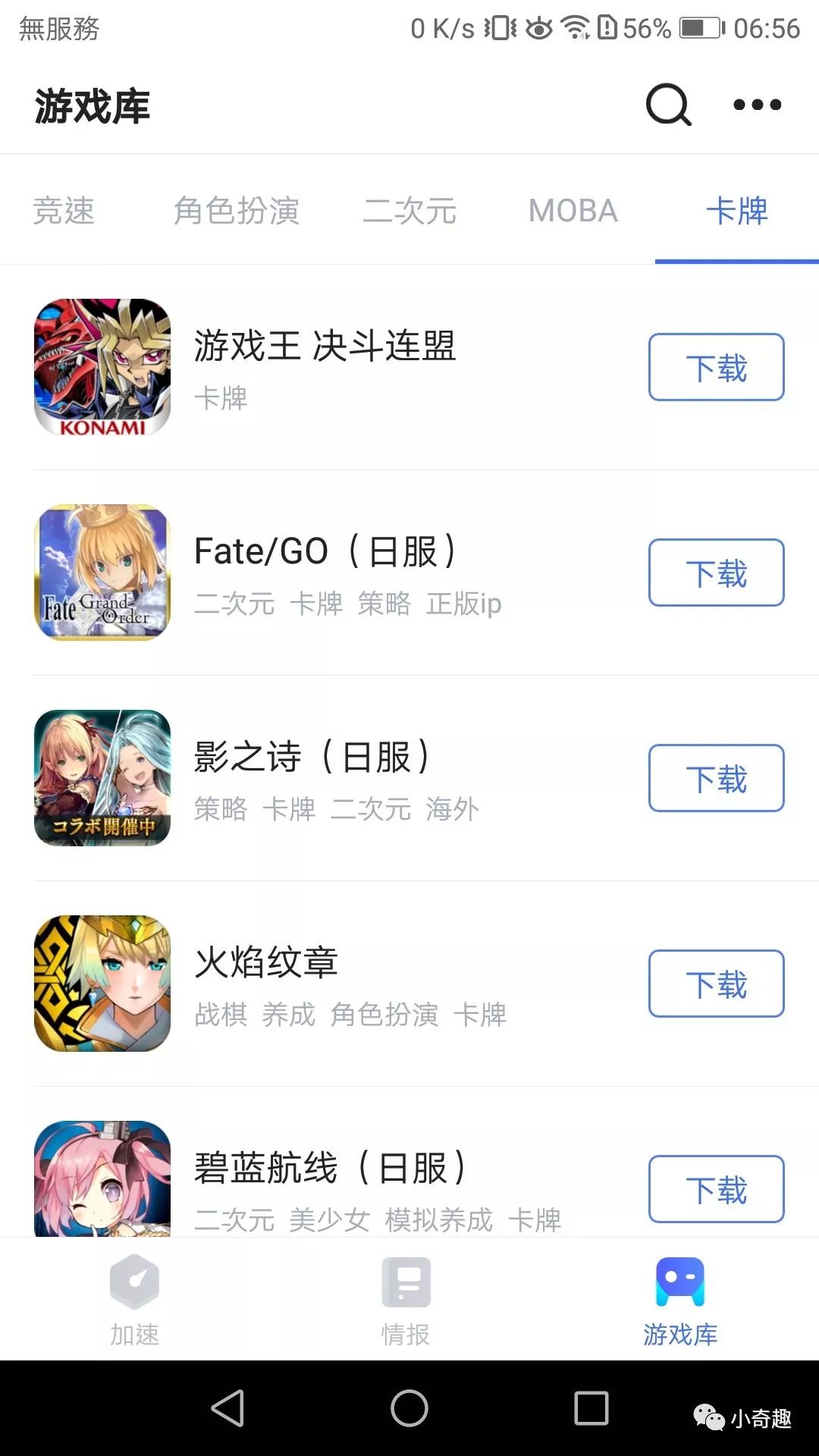819x1456 pixels.
Task: Switch to the 角色扮演 tab
Action: pos(237,211)
